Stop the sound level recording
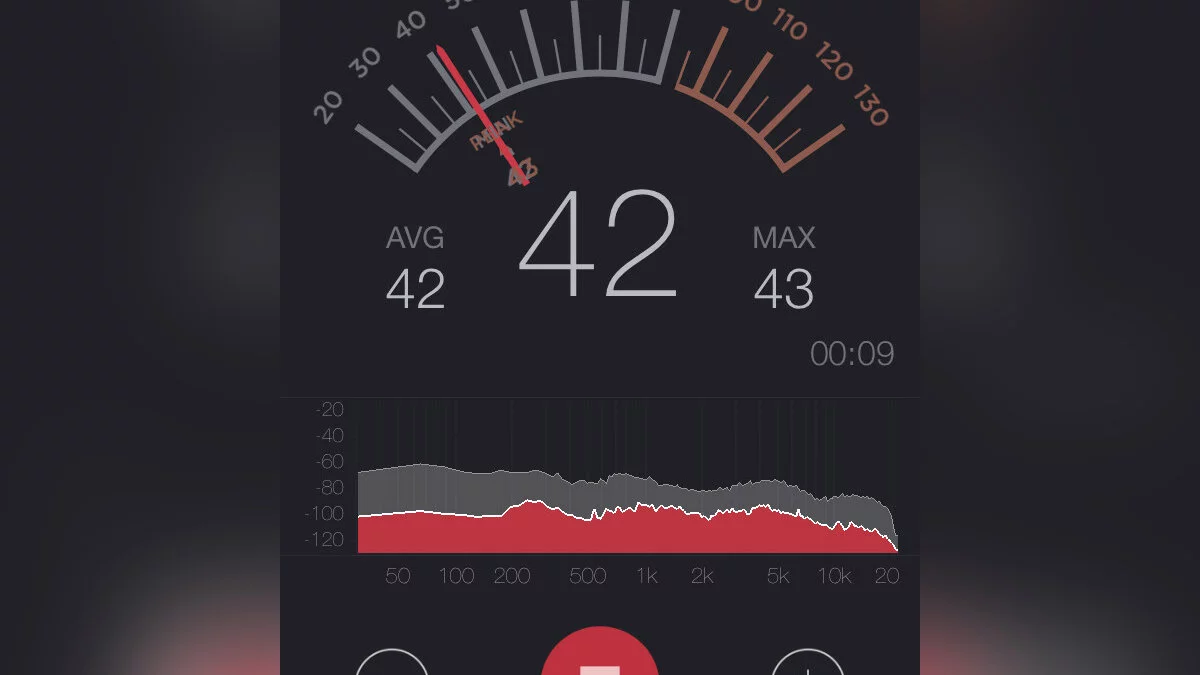This screenshot has height=675, width=1200. click(600, 659)
